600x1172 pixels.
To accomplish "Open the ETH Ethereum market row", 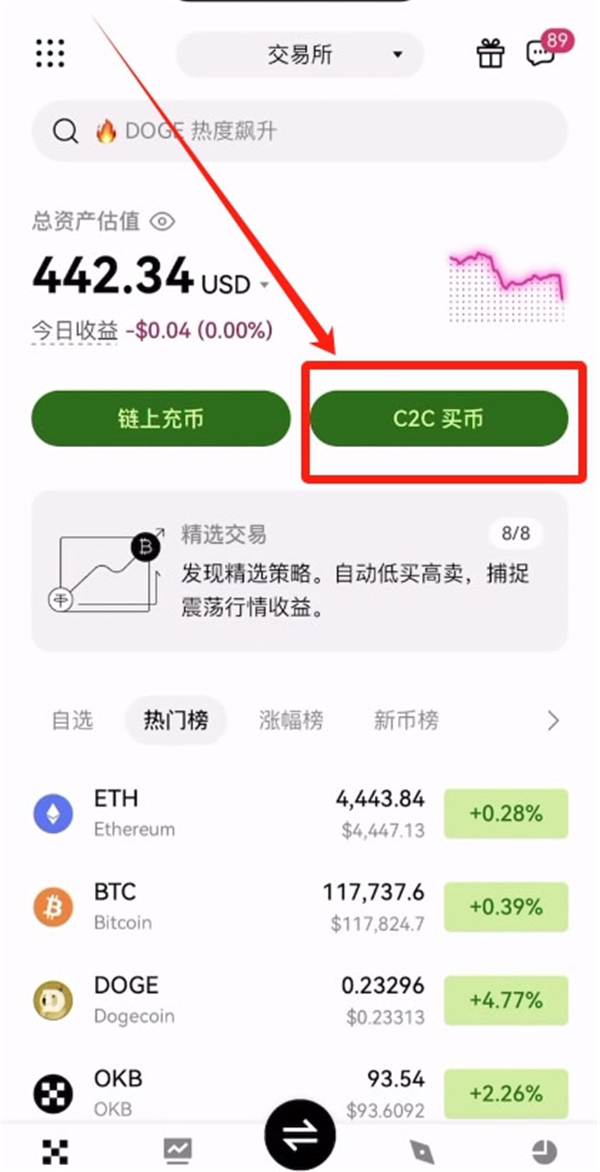I will [300, 813].
